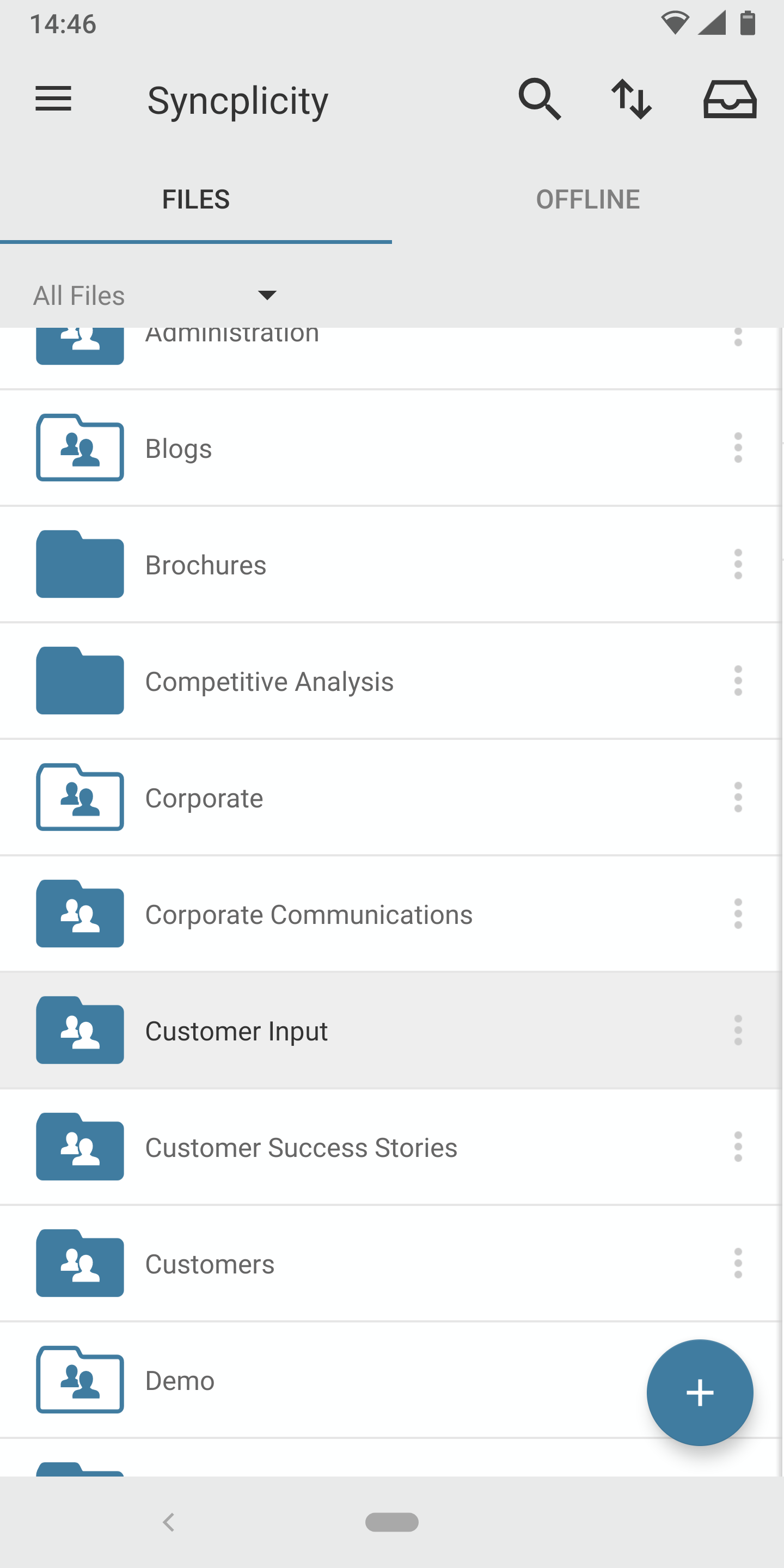Open the hamburger drawer menu

pos(53,99)
